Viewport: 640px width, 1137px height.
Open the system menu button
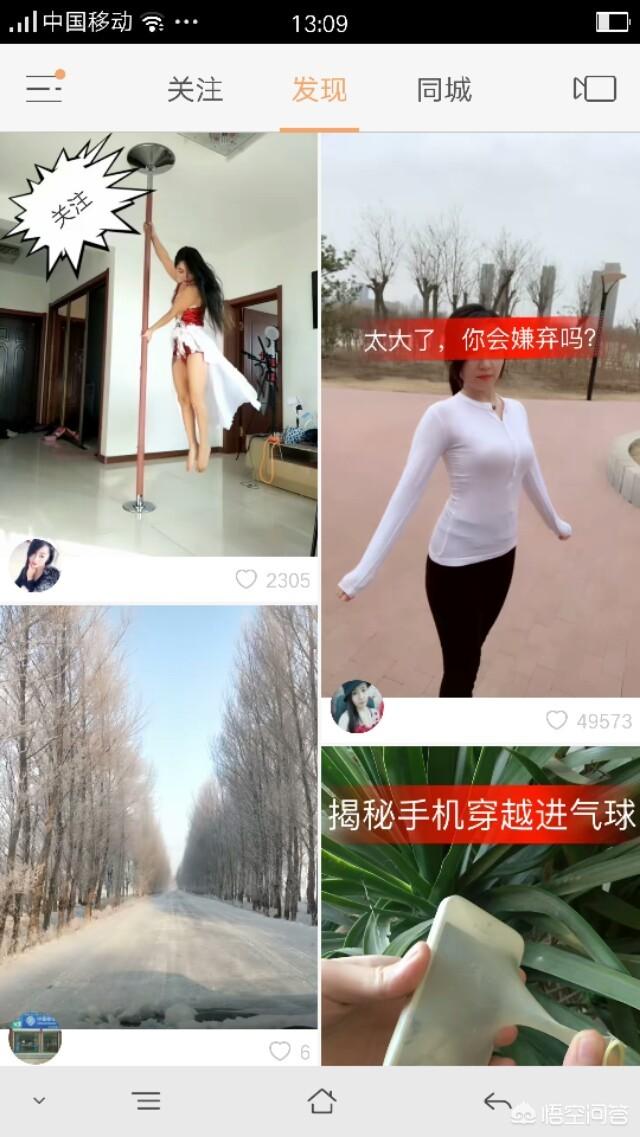(x=146, y=1101)
